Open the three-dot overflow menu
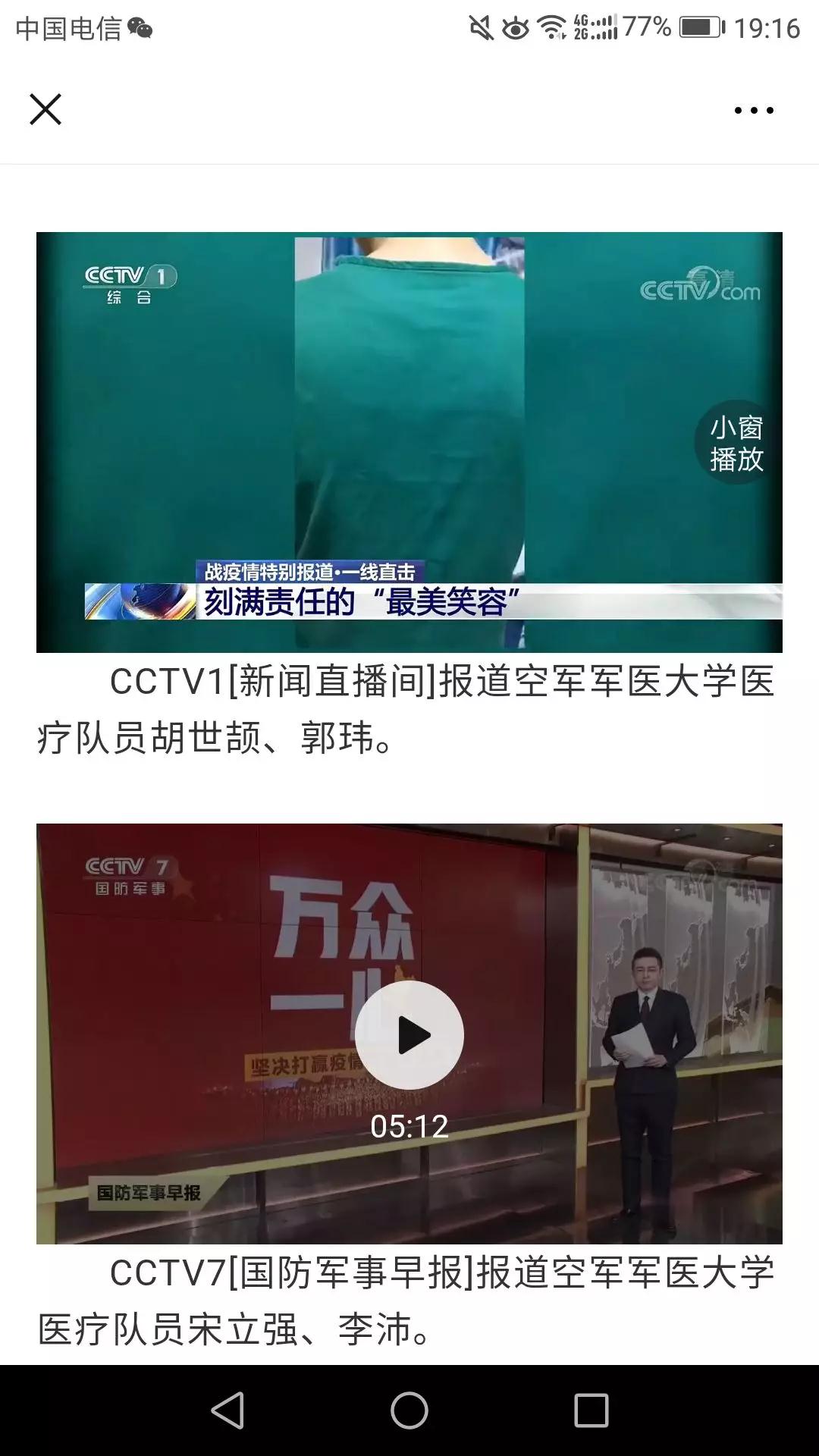 (x=754, y=111)
